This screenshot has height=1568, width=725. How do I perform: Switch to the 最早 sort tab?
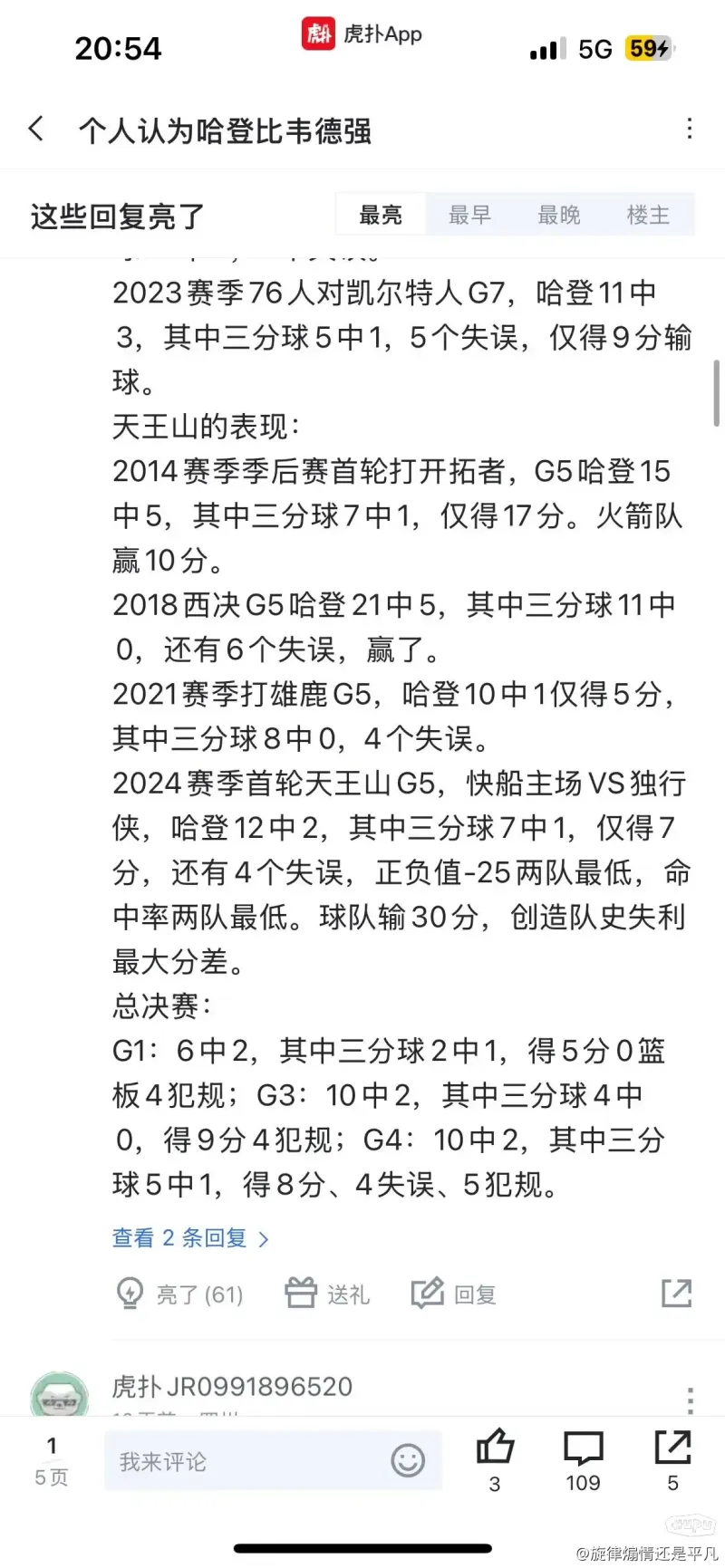coord(469,215)
